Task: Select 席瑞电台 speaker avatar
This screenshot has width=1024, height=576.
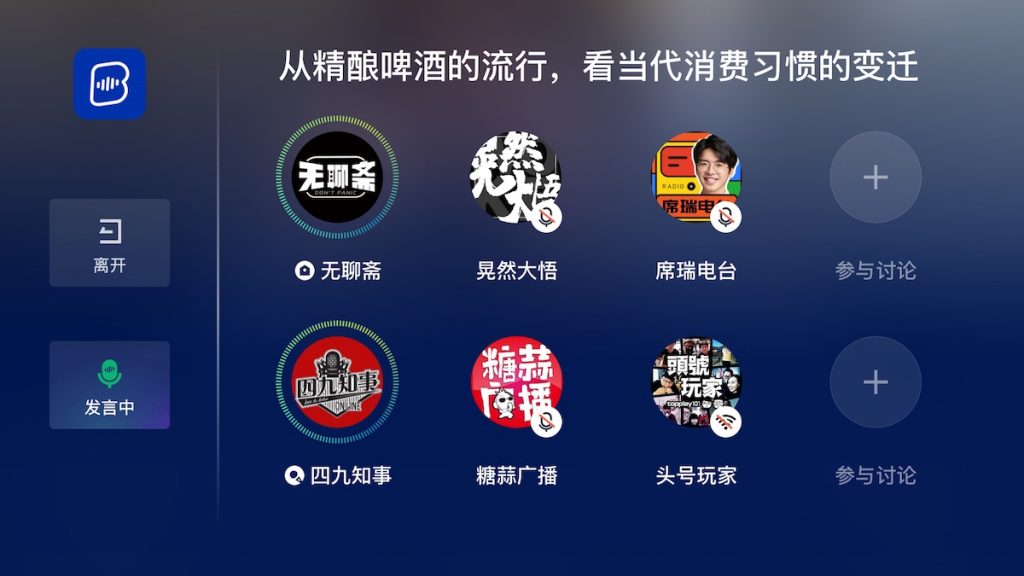Action: click(x=696, y=177)
